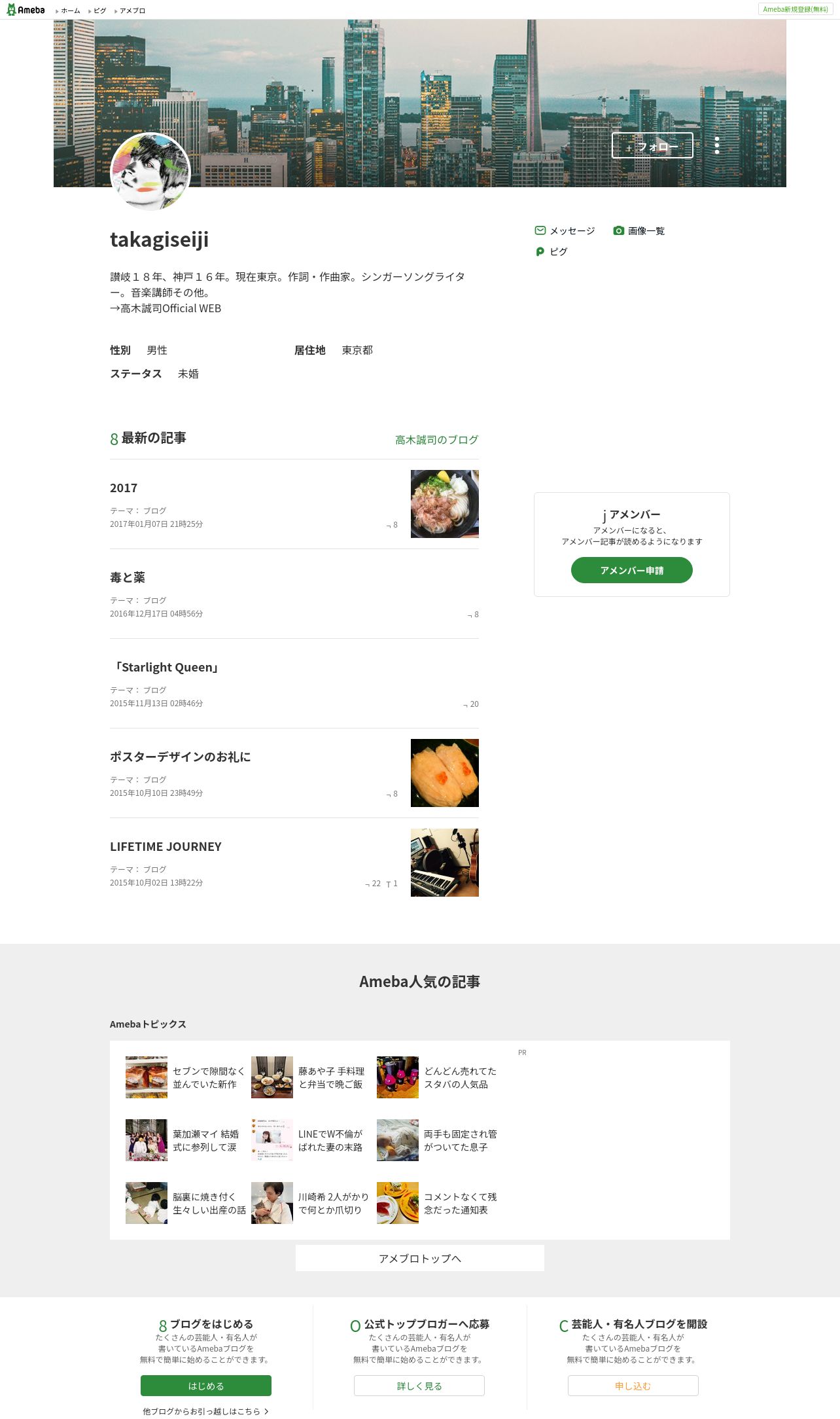840x1419 pixels.
Task: Open the article titled 2017
Action: click(124, 488)
